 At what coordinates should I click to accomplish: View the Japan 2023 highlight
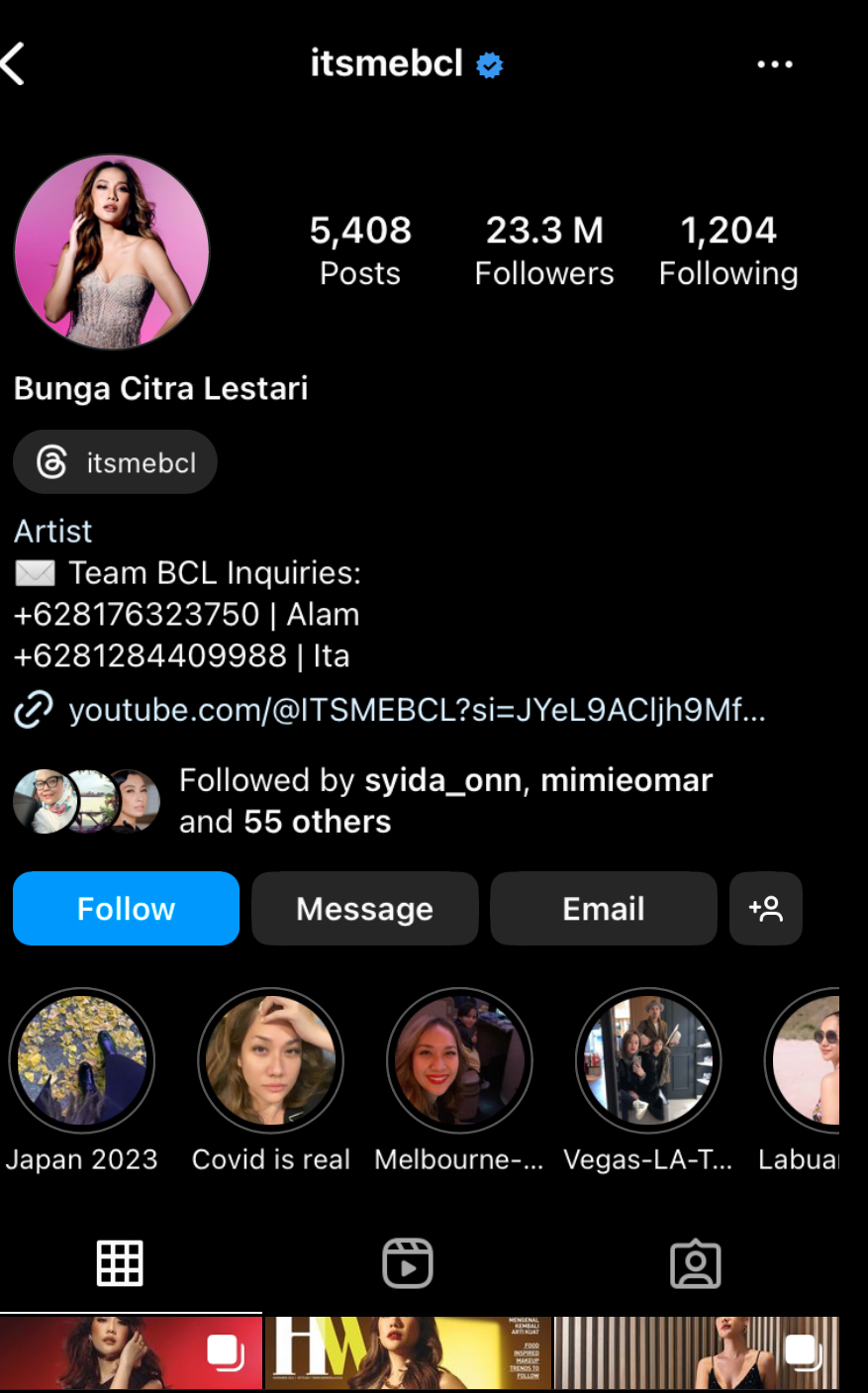pos(82,1060)
